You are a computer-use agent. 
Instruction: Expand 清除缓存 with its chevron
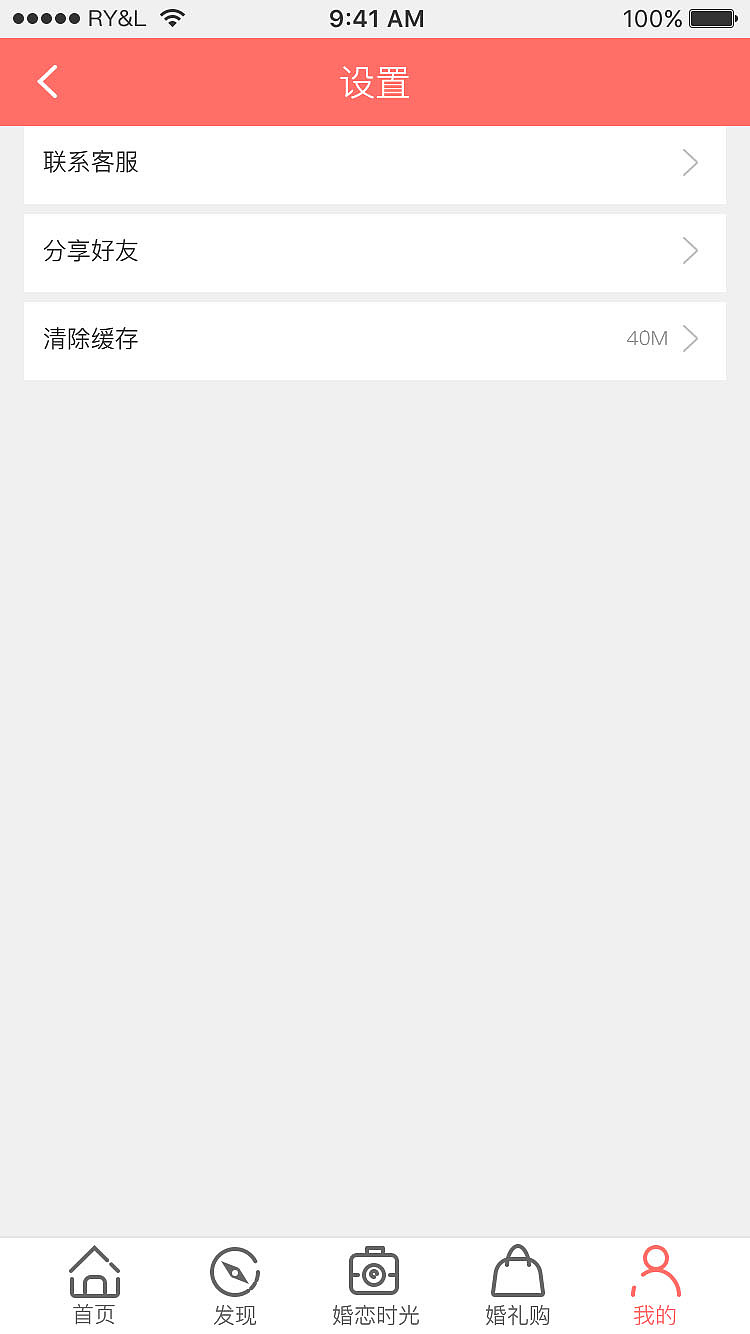click(689, 339)
